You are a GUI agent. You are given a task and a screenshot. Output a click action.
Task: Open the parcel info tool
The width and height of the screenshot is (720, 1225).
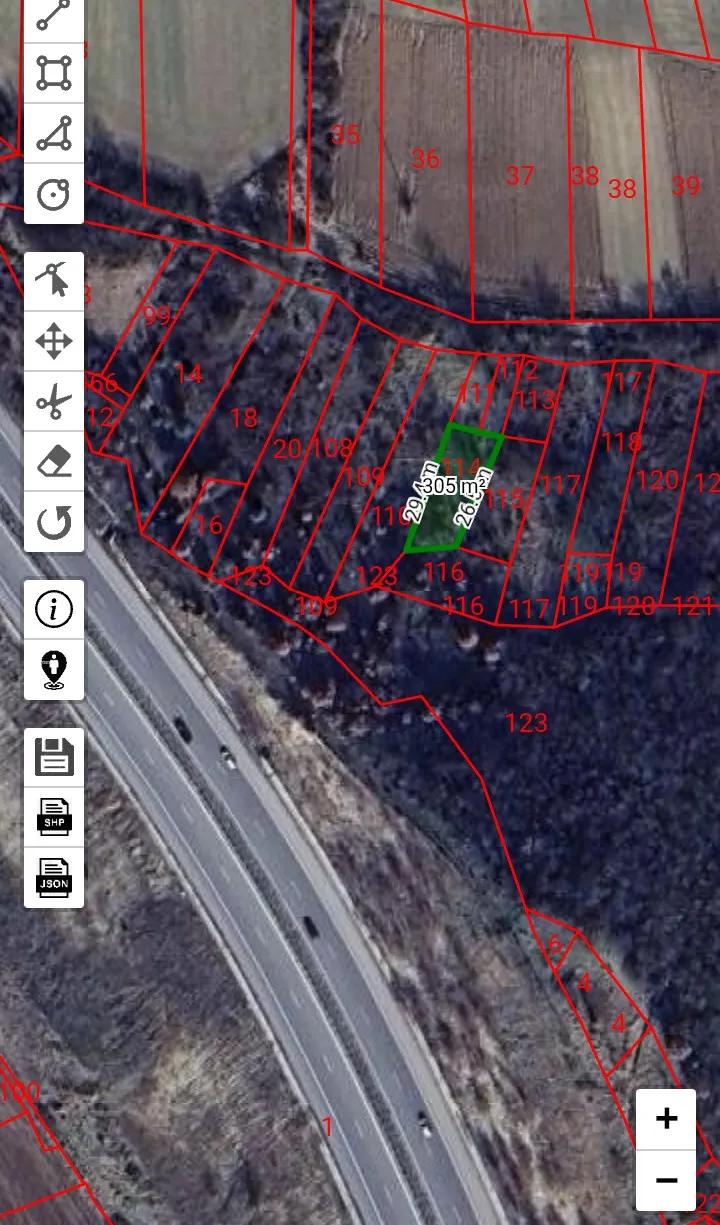click(x=54, y=609)
